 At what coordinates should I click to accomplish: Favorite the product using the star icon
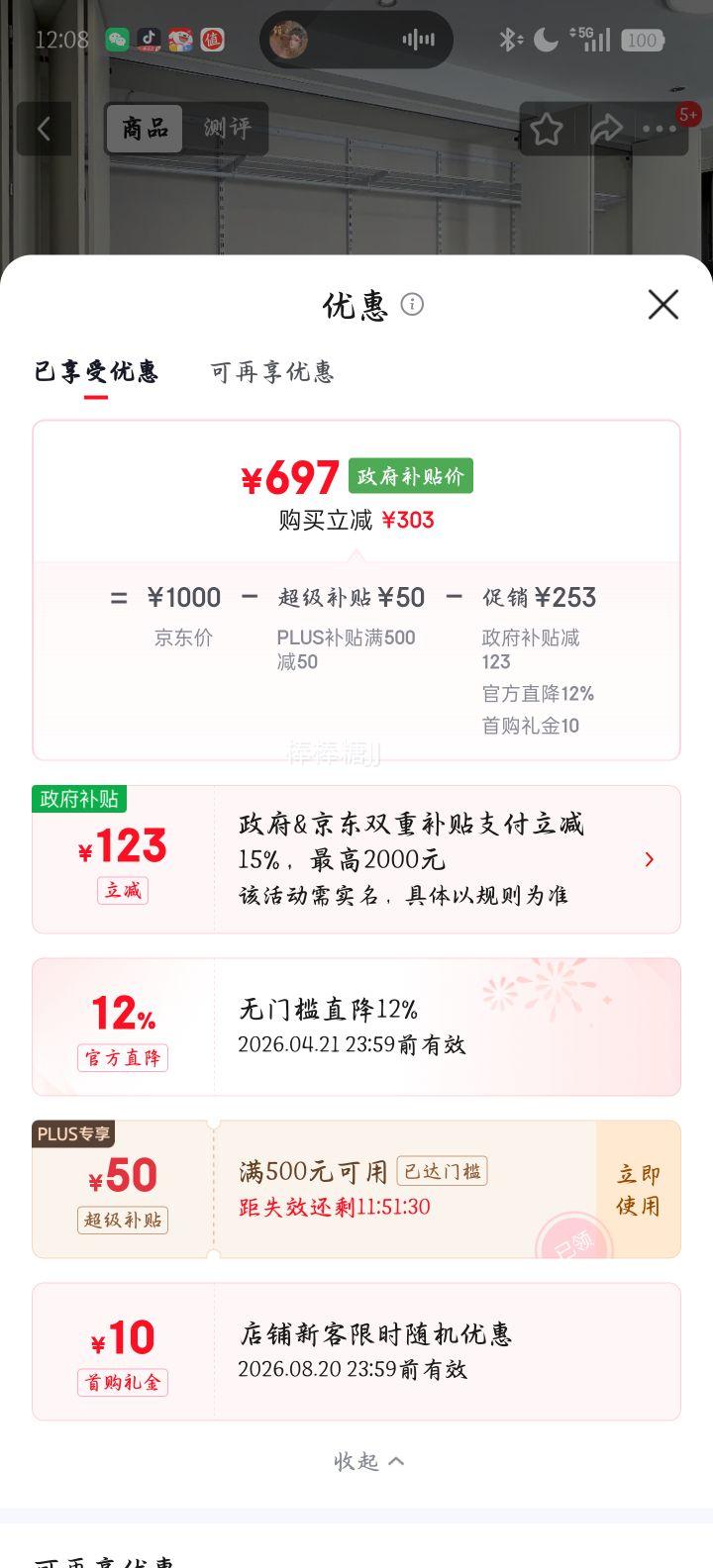pos(546,129)
